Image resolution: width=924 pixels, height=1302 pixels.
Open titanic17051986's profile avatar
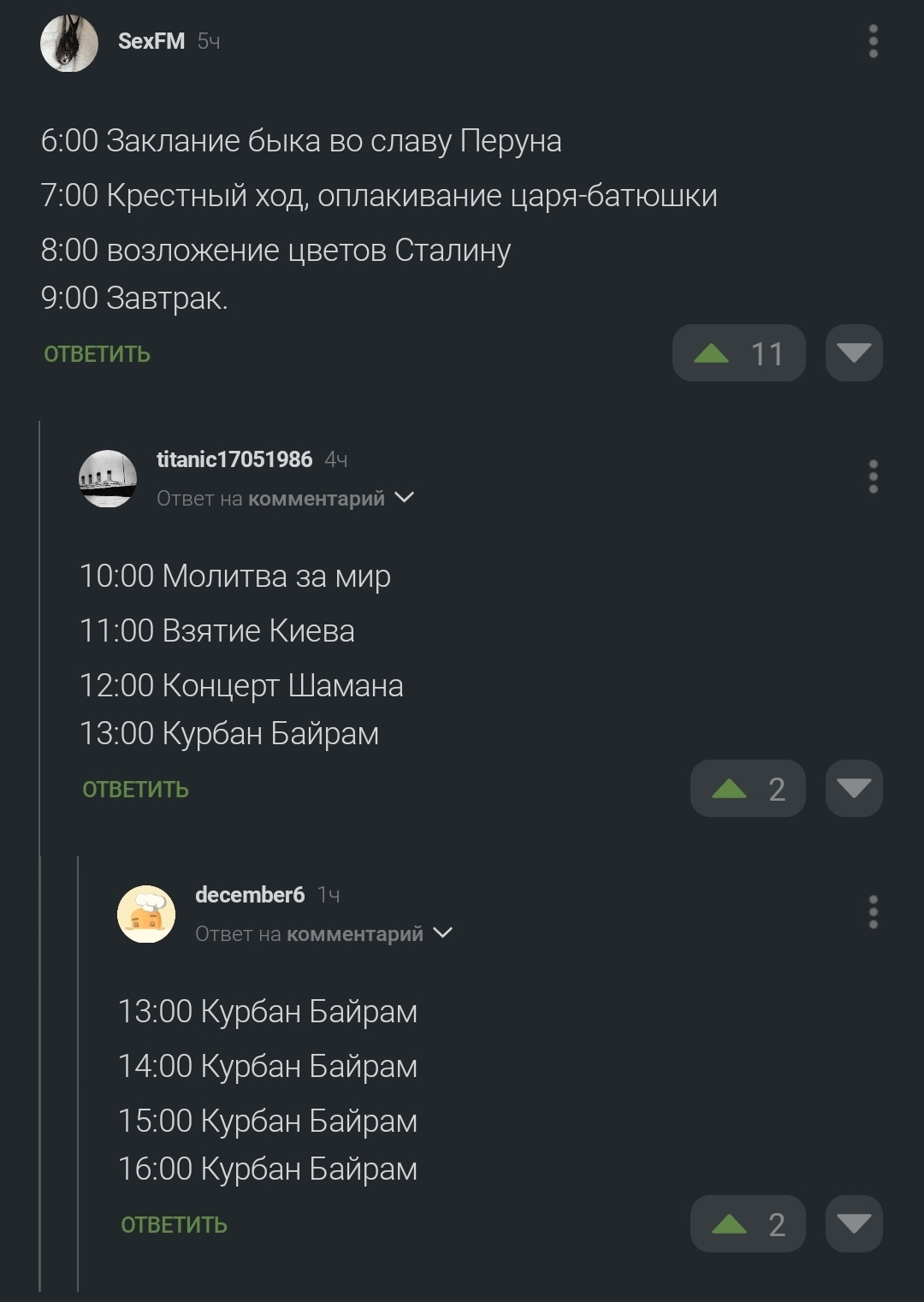click(x=108, y=478)
